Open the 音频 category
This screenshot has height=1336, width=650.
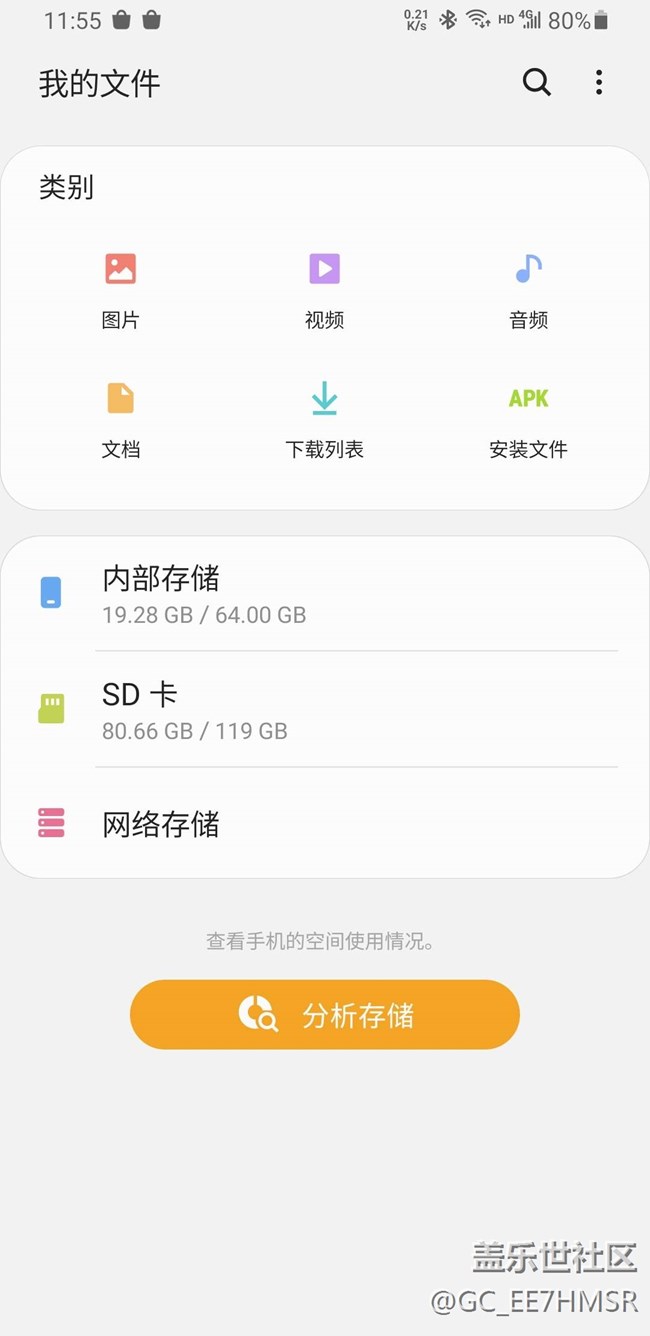[x=528, y=289]
